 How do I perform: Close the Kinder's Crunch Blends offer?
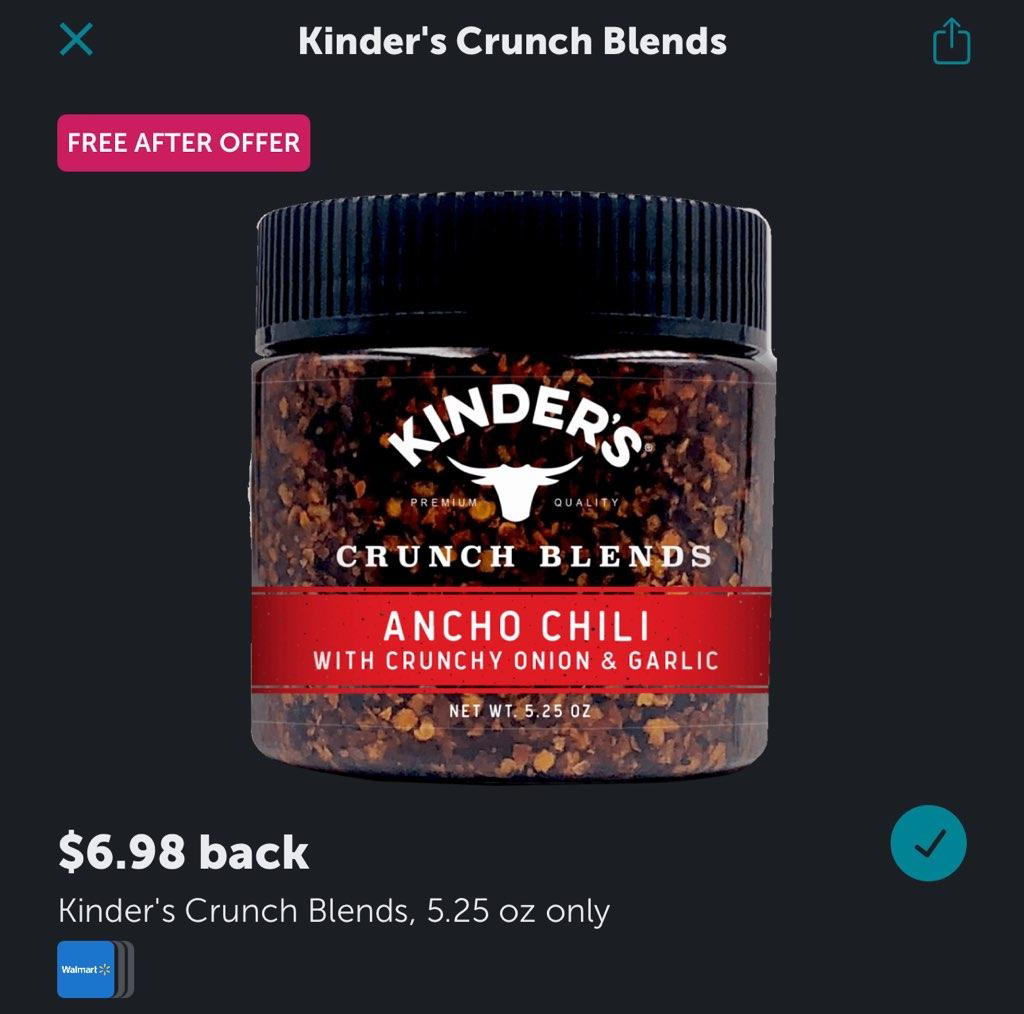(76, 40)
